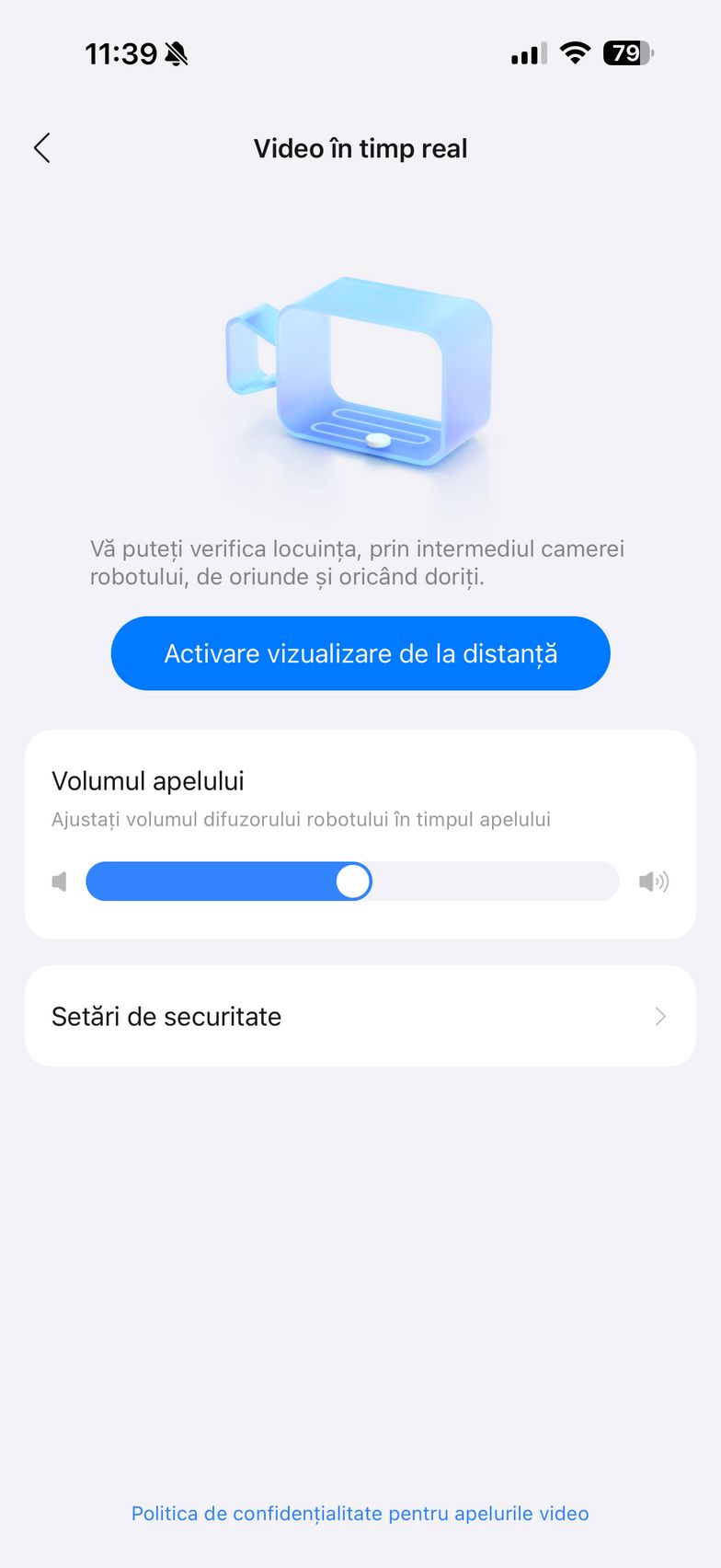Image resolution: width=721 pixels, height=1568 pixels.
Task: Open Setări de securitate
Action: point(360,1016)
